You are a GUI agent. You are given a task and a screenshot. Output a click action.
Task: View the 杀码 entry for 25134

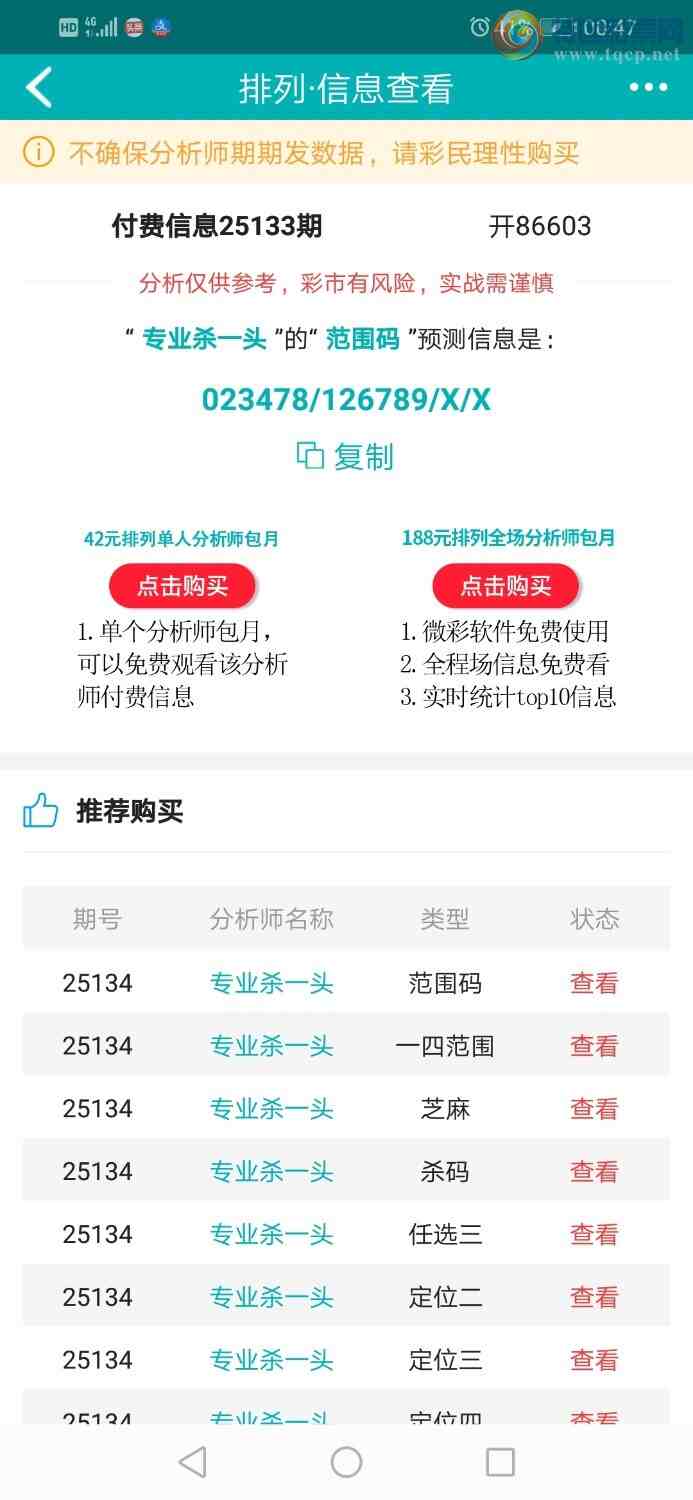tap(594, 1172)
